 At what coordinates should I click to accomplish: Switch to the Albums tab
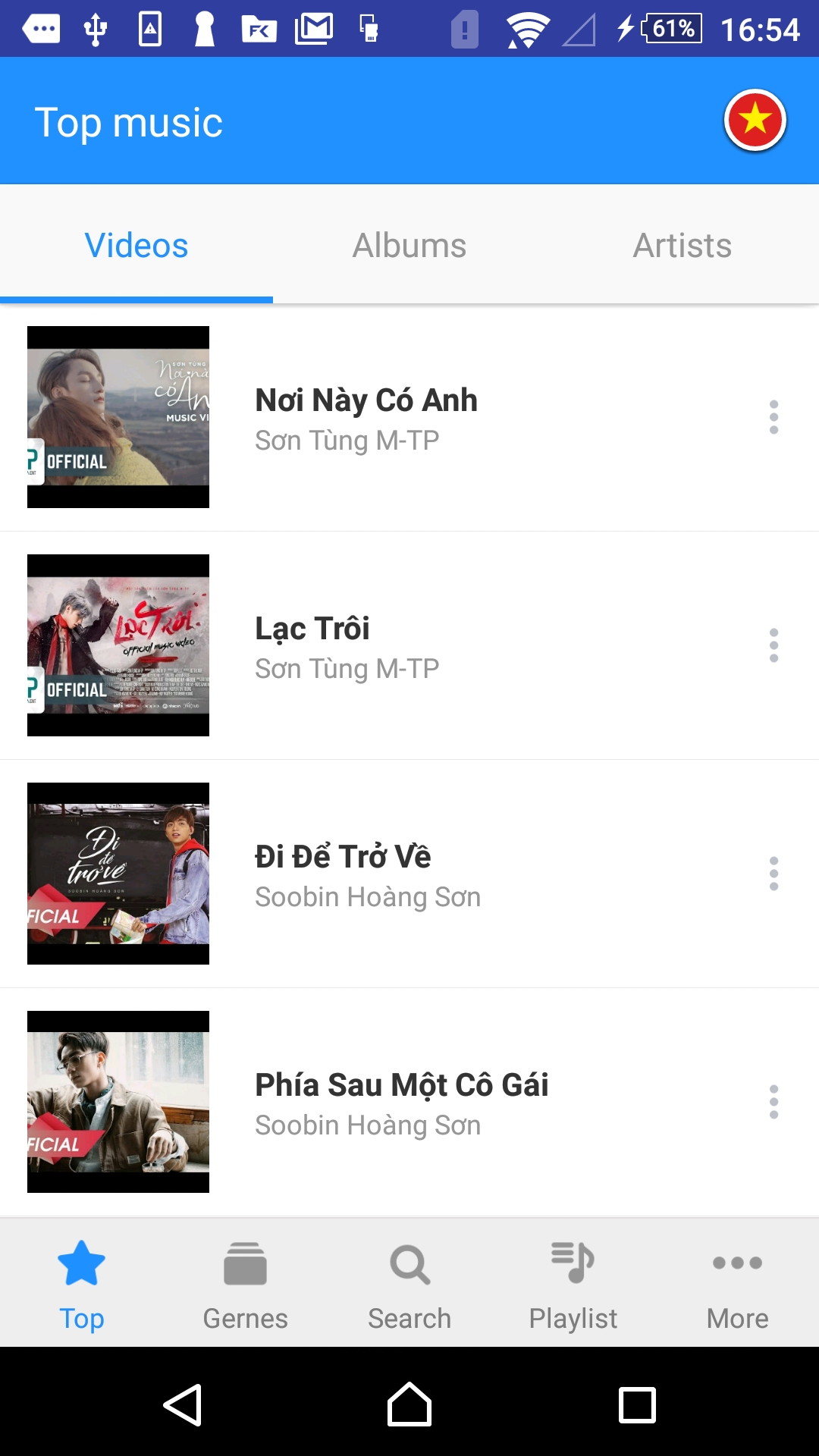coord(409,245)
